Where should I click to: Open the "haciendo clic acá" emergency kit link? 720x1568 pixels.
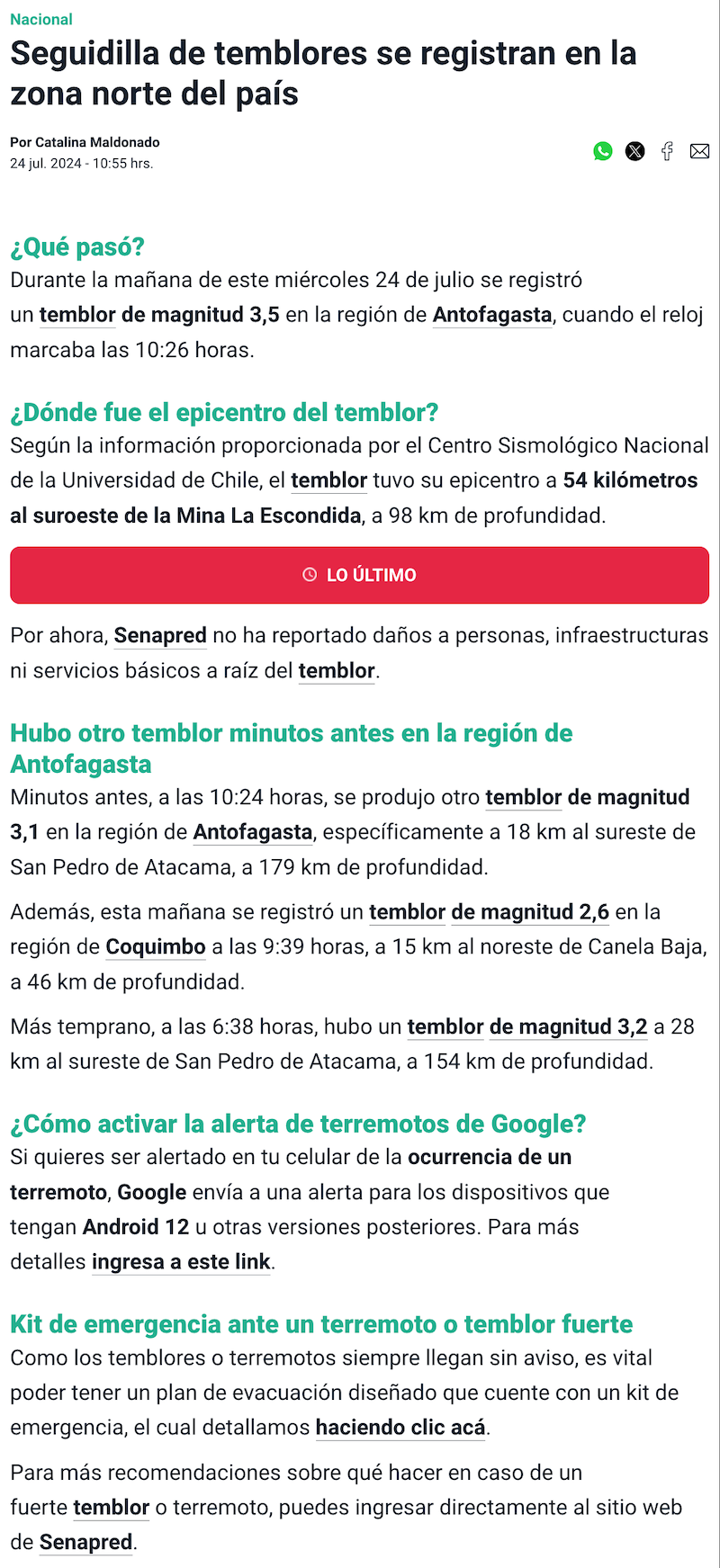tap(400, 1427)
